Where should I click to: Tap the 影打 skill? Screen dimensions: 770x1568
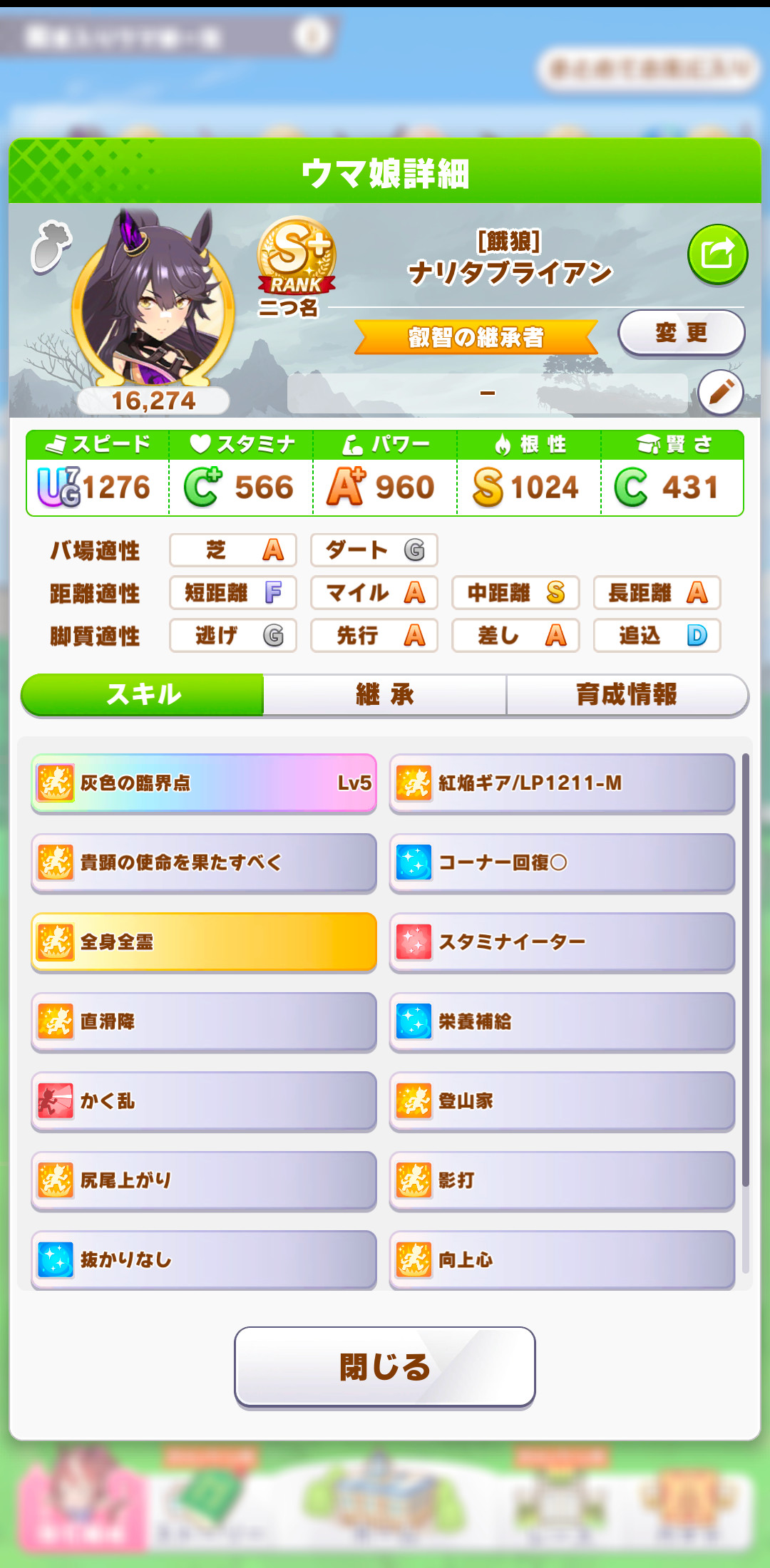[x=562, y=1180]
